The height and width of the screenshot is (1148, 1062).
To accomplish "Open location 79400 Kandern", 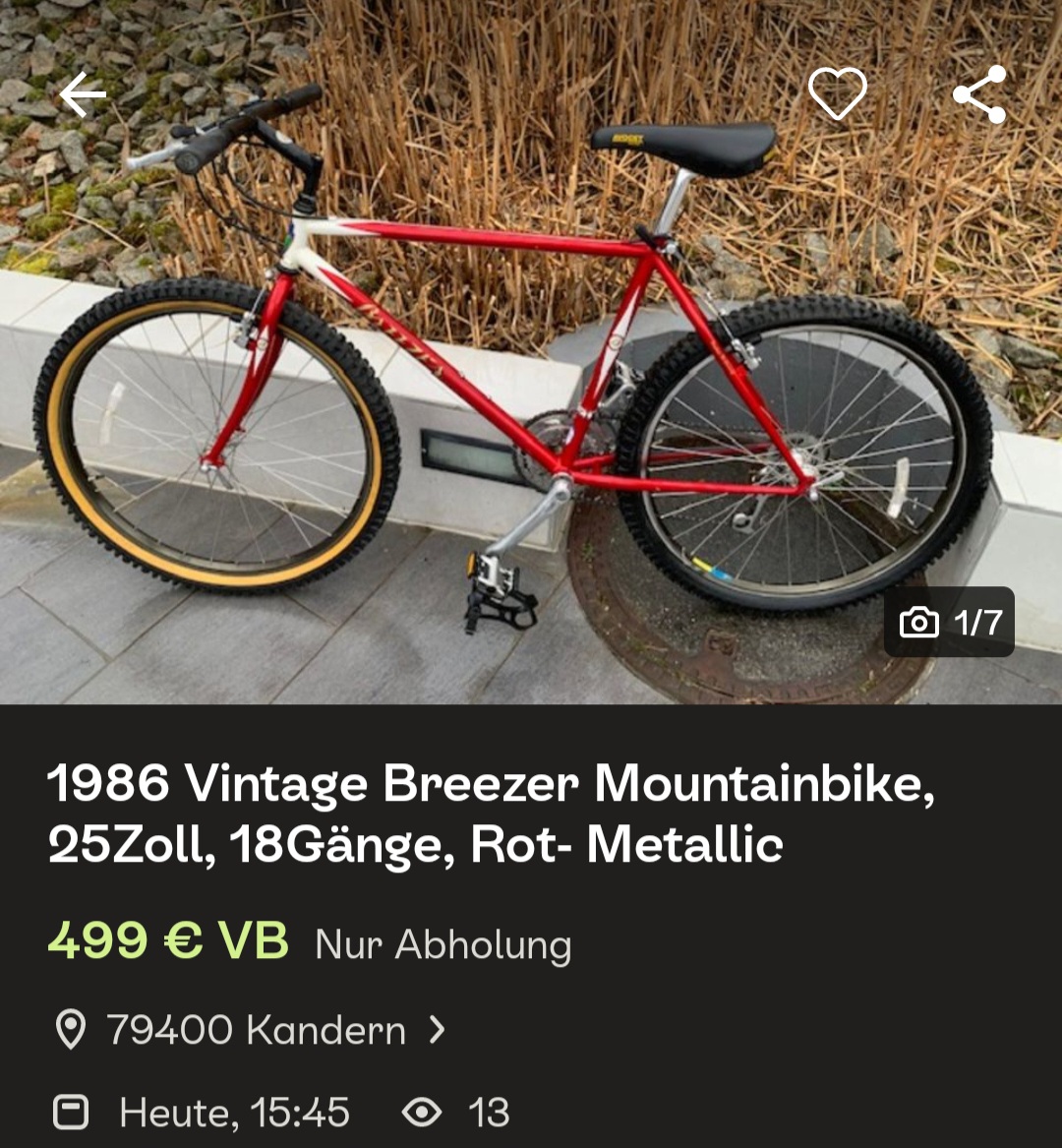I will point(256,1030).
